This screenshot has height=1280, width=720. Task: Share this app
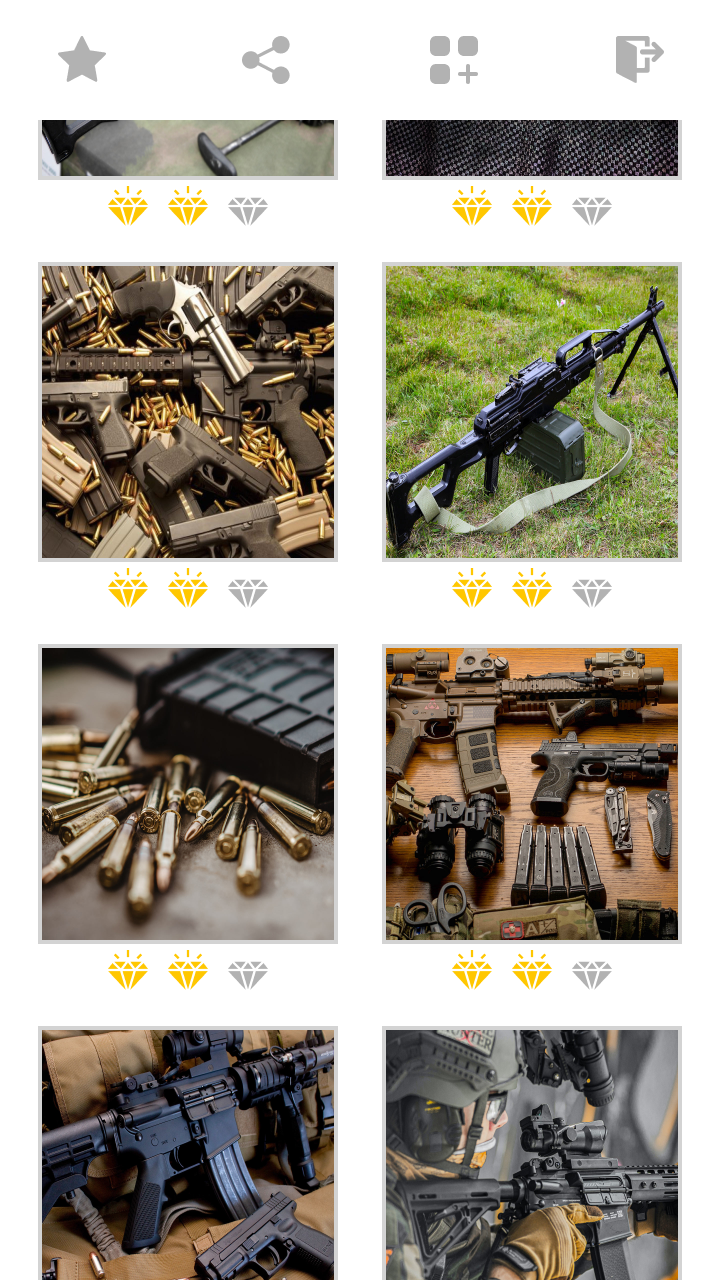(266, 60)
